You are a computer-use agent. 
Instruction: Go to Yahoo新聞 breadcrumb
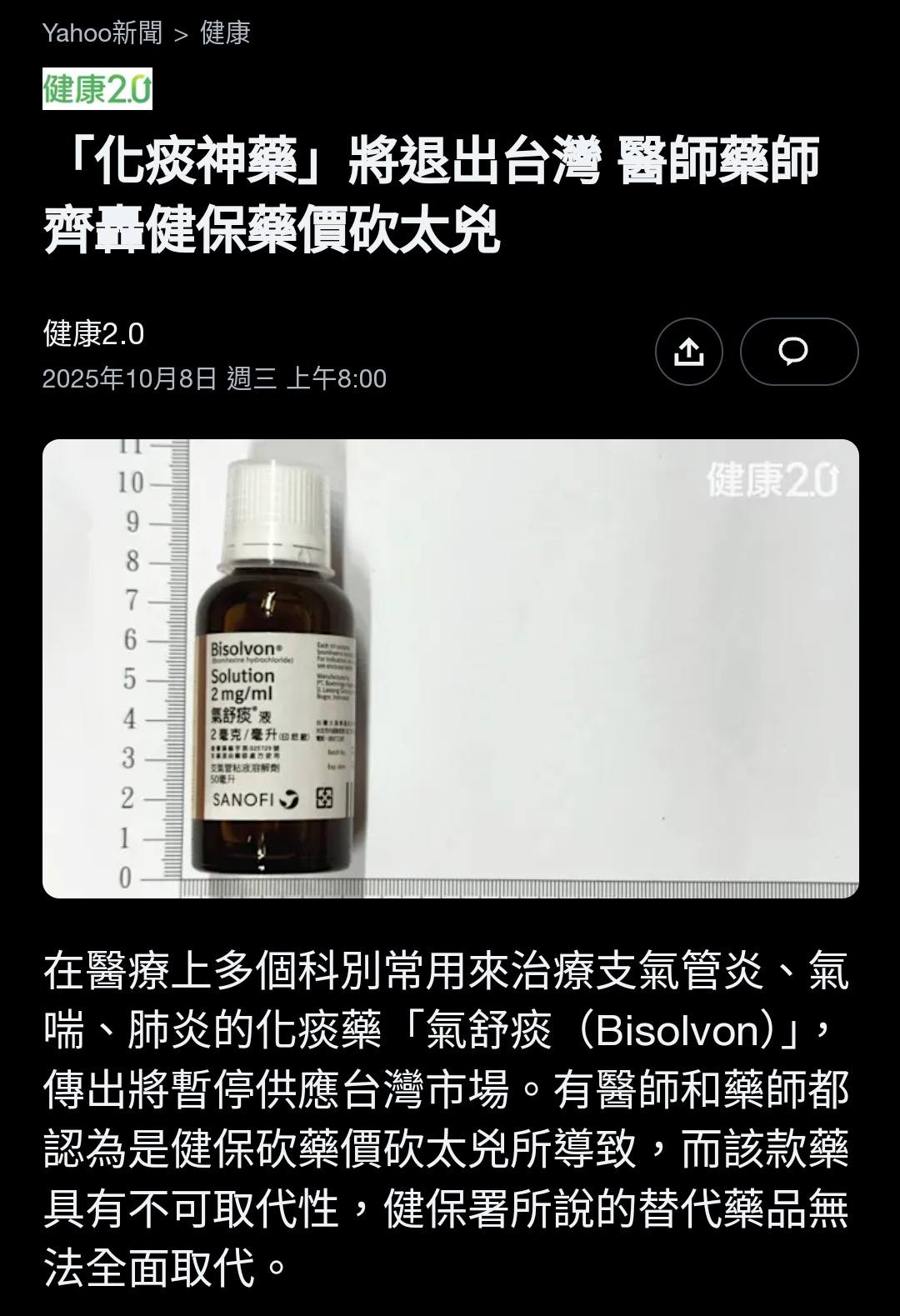pyautogui.click(x=102, y=33)
